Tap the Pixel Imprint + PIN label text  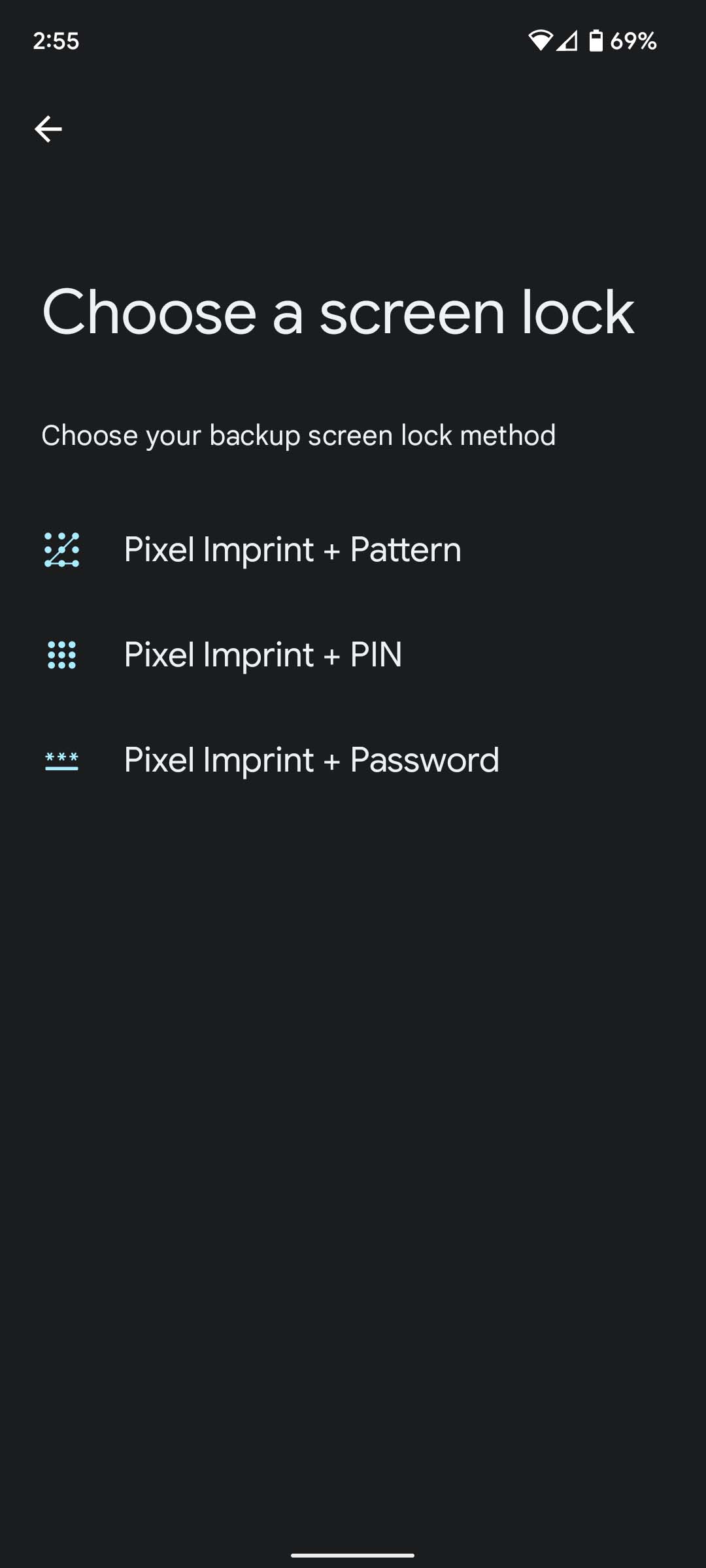[x=263, y=655]
